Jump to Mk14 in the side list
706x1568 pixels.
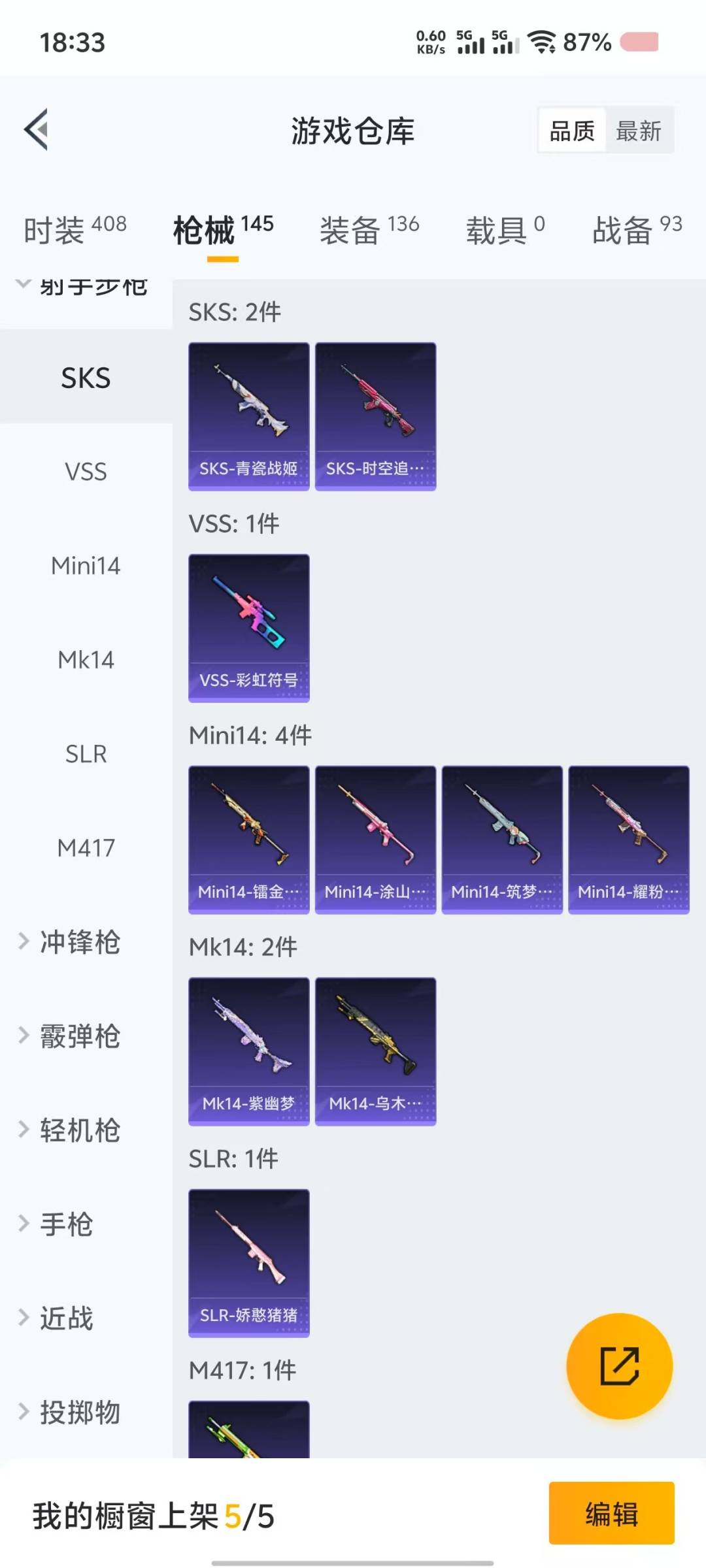[x=86, y=660]
